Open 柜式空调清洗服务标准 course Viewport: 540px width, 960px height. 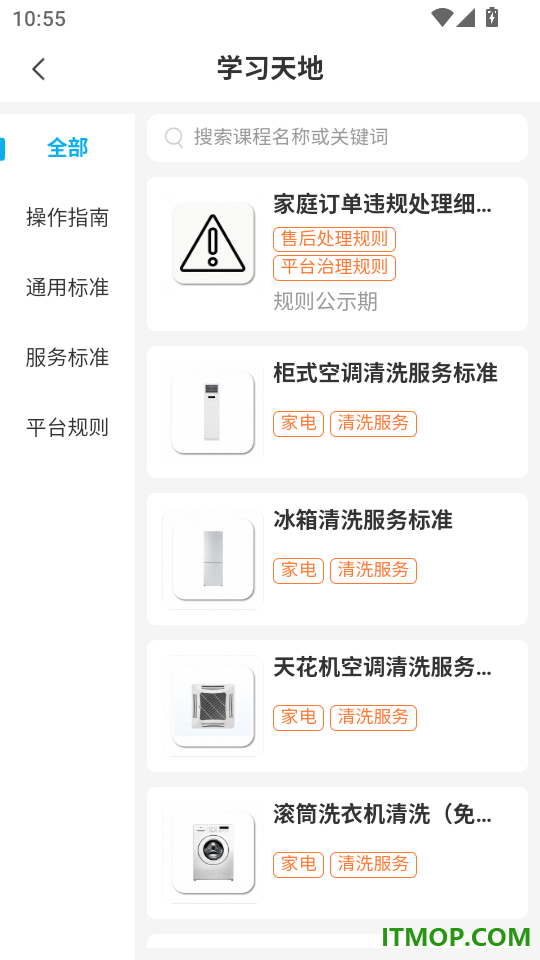[x=337, y=412]
